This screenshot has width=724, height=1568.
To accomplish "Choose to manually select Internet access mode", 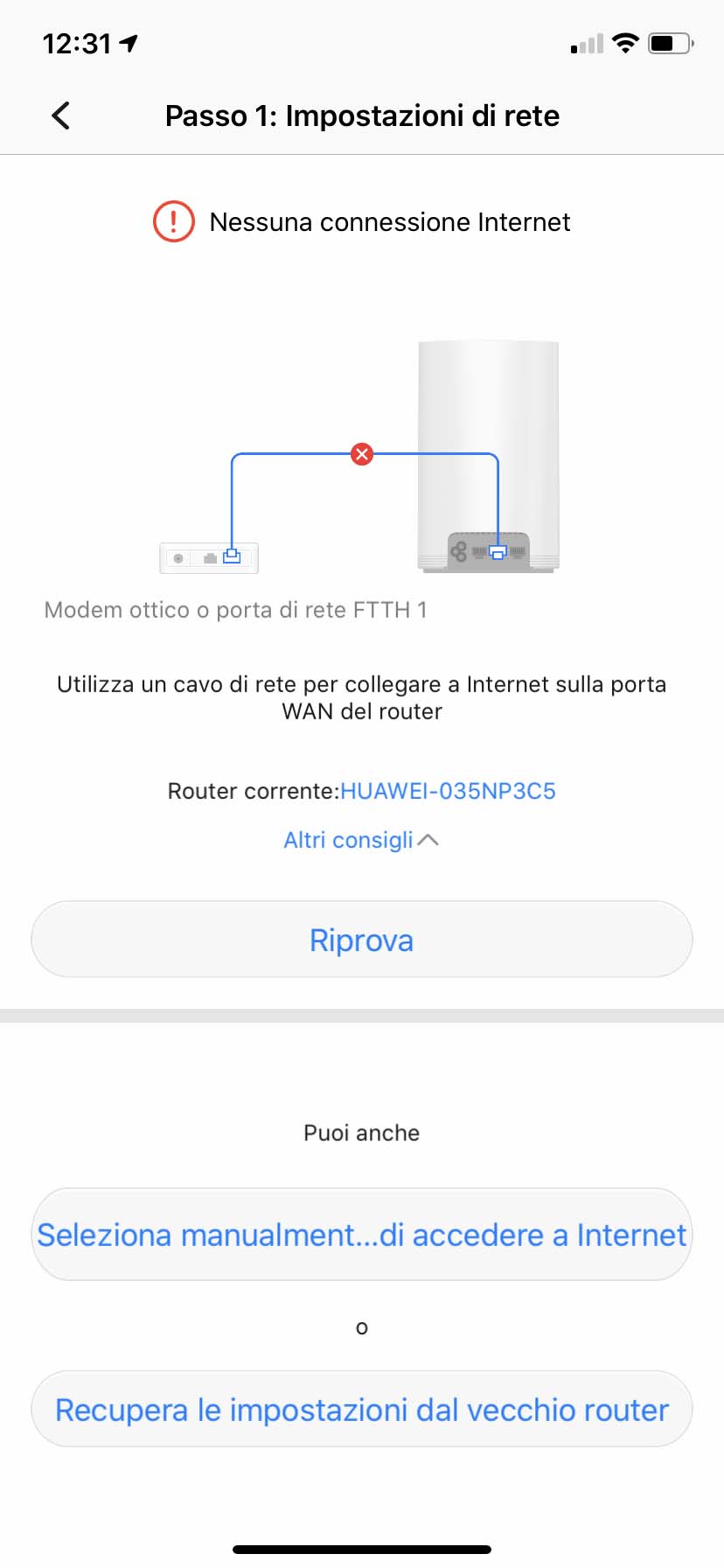I will point(362,1235).
